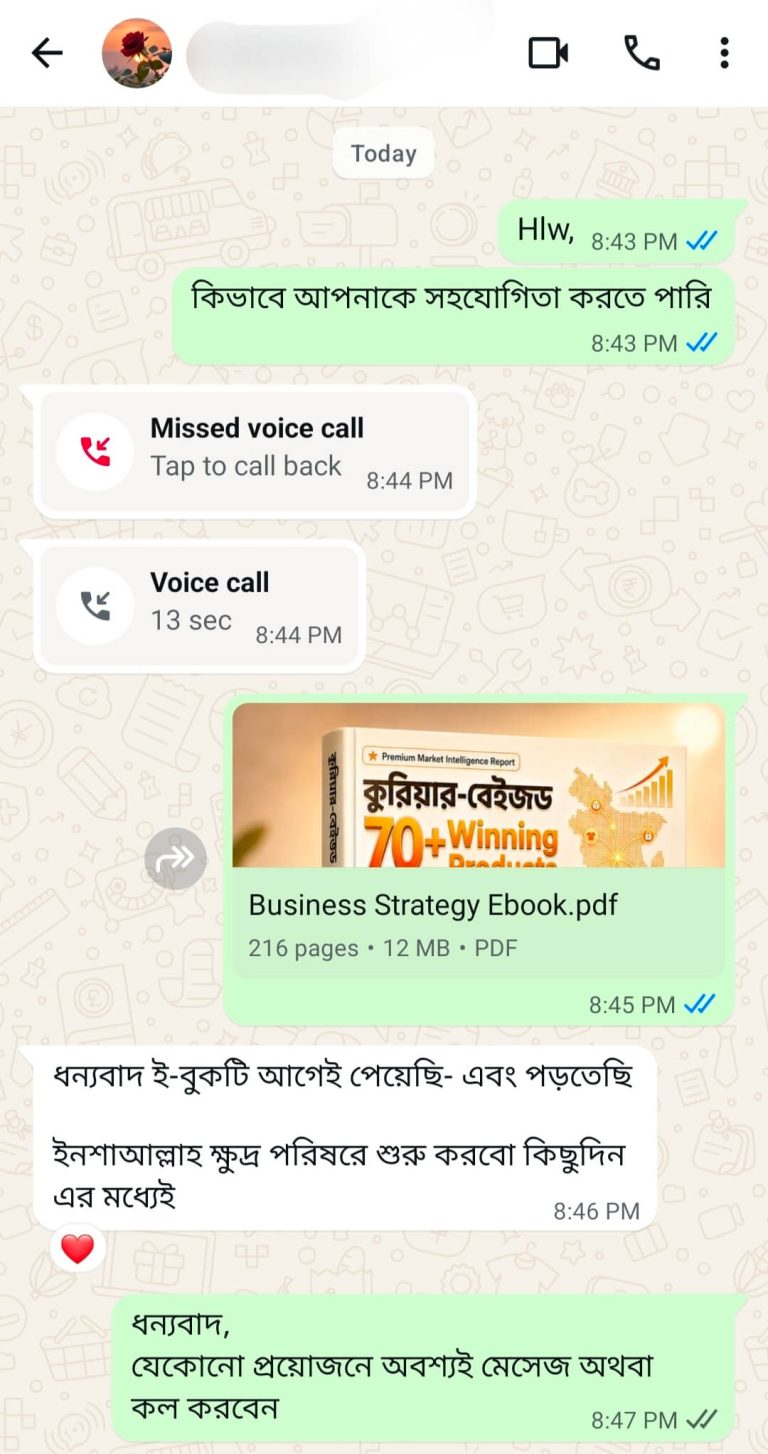View the heart reaction on the message

[x=77, y=1248]
